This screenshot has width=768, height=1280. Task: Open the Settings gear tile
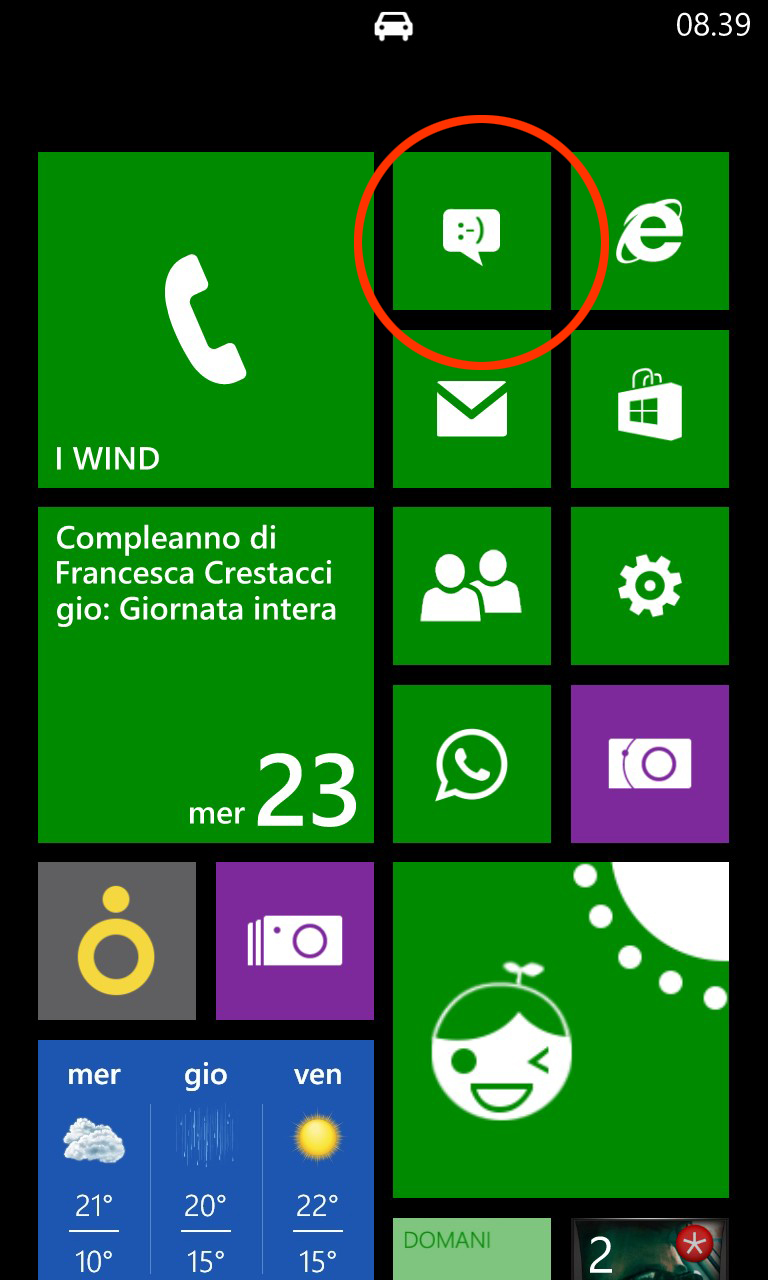tap(649, 586)
